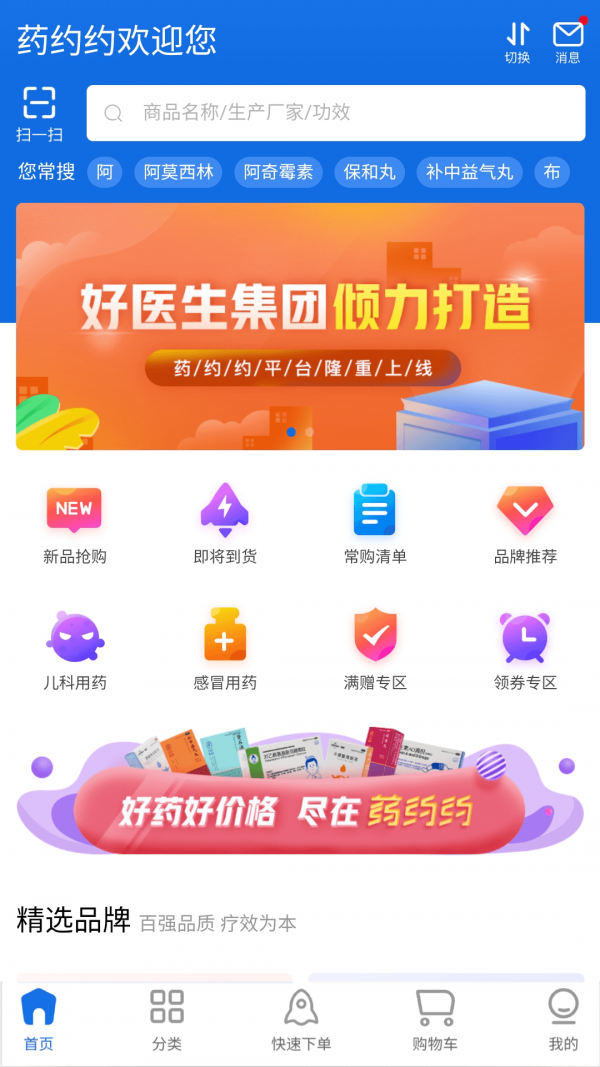This screenshot has width=600, height=1067.
Task: Go to 满赠专区
Action: (x=375, y=650)
